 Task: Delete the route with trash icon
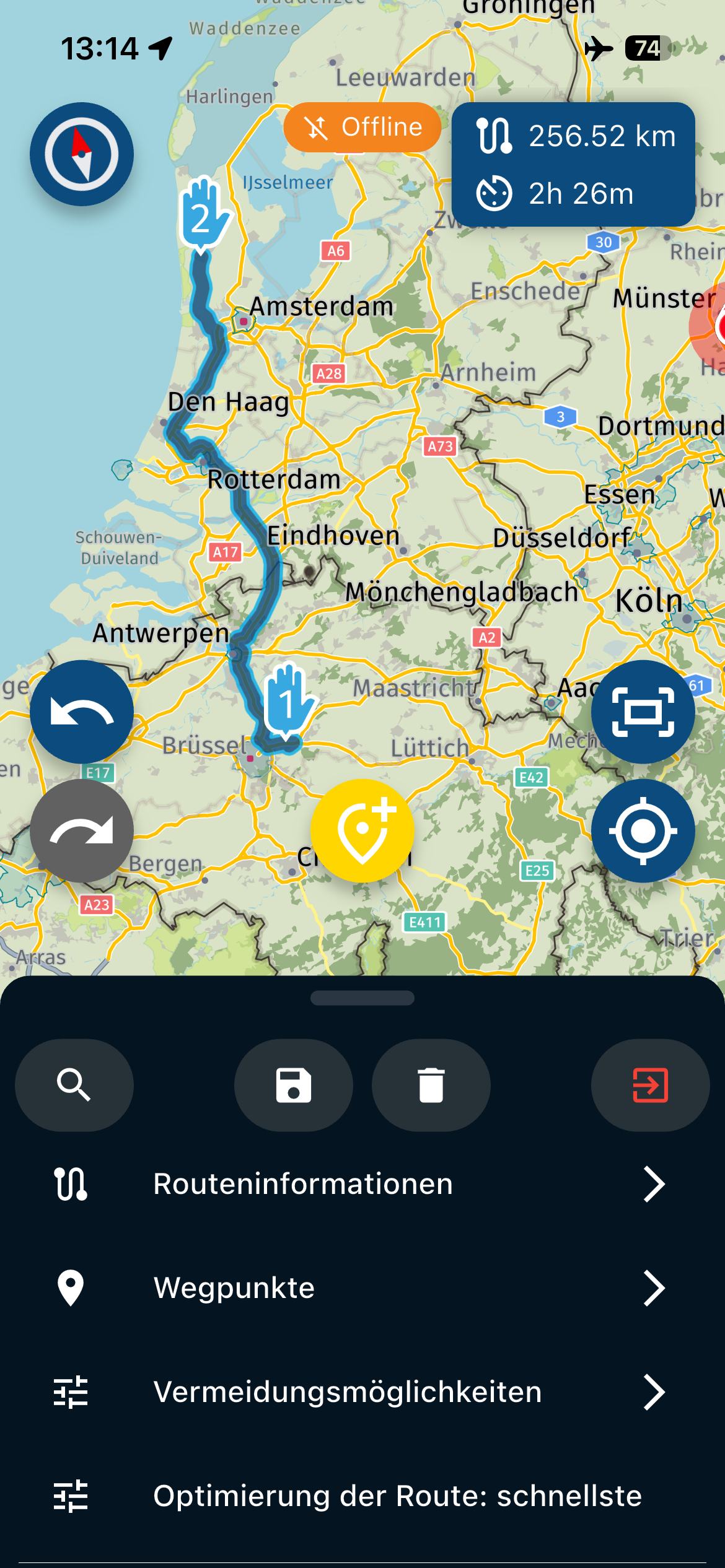click(431, 1085)
